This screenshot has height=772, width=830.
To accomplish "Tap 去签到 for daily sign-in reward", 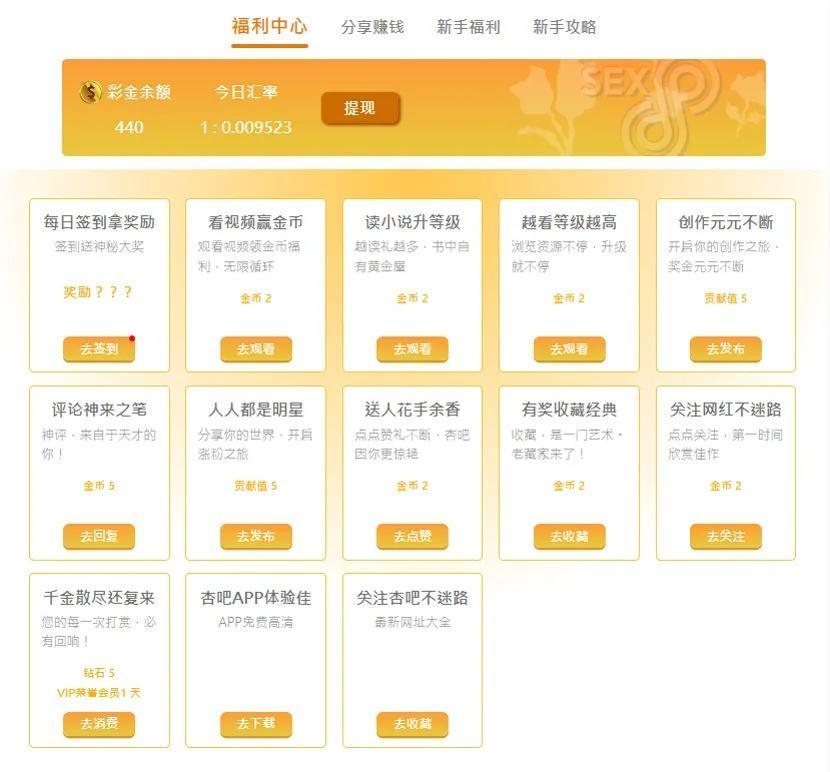I will (x=99, y=349).
